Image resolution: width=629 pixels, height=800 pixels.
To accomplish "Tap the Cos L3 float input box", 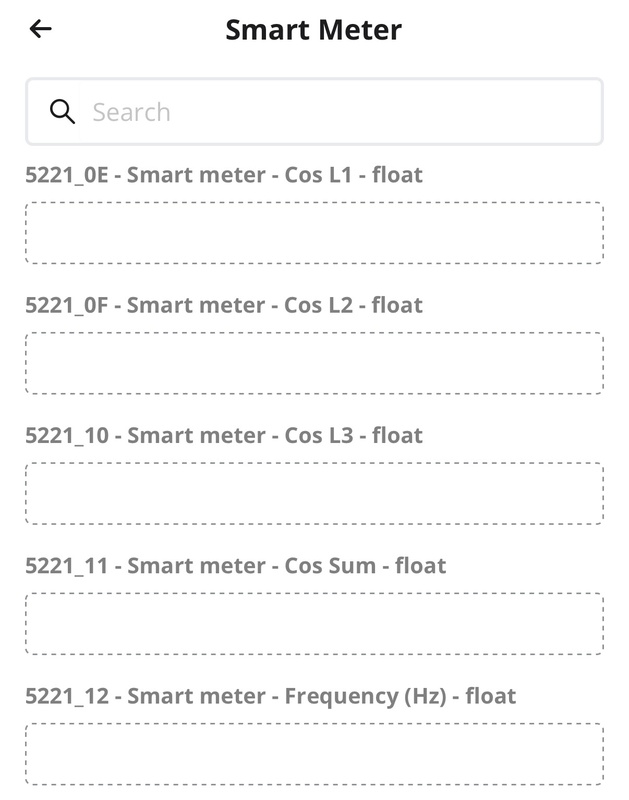I will click(x=314, y=493).
